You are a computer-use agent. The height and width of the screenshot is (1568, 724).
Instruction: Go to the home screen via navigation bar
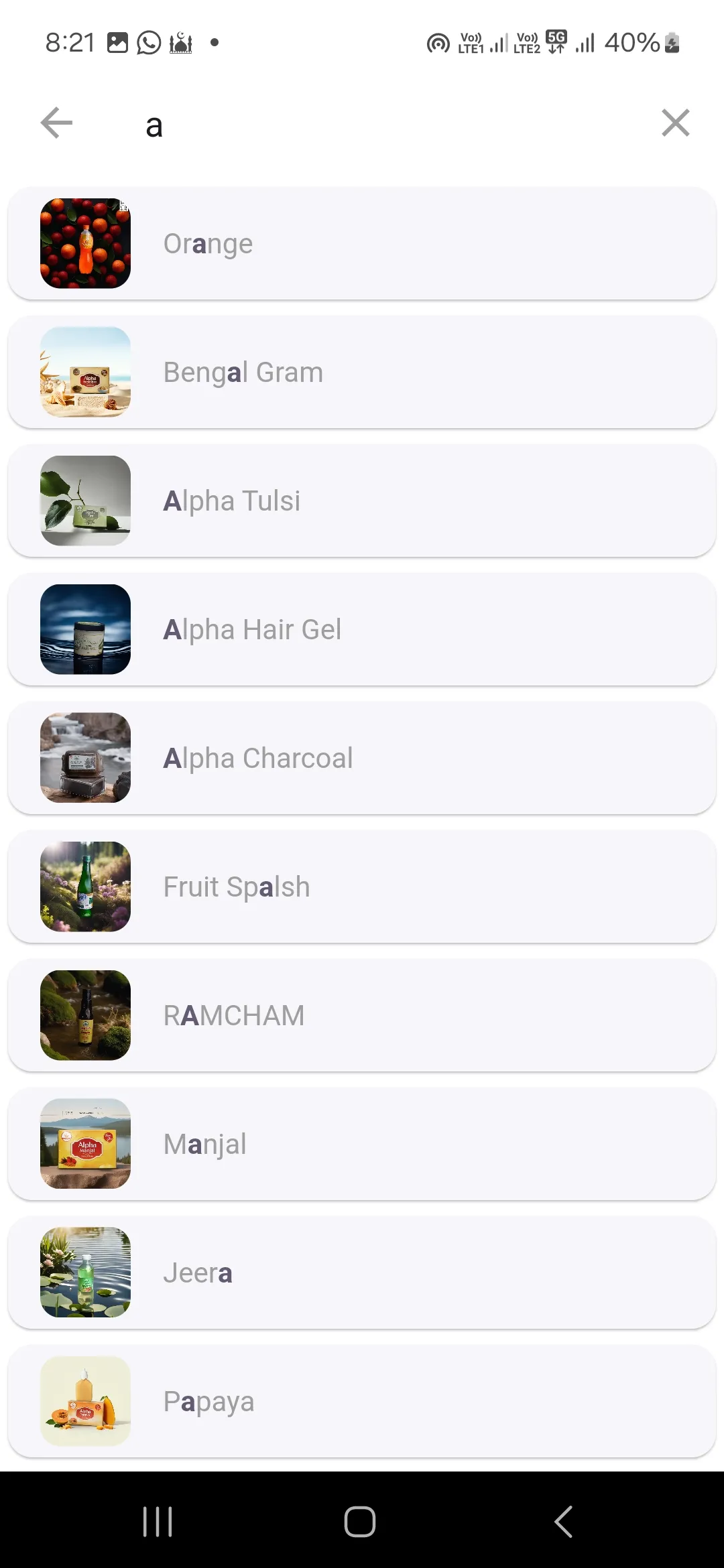click(360, 1521)
